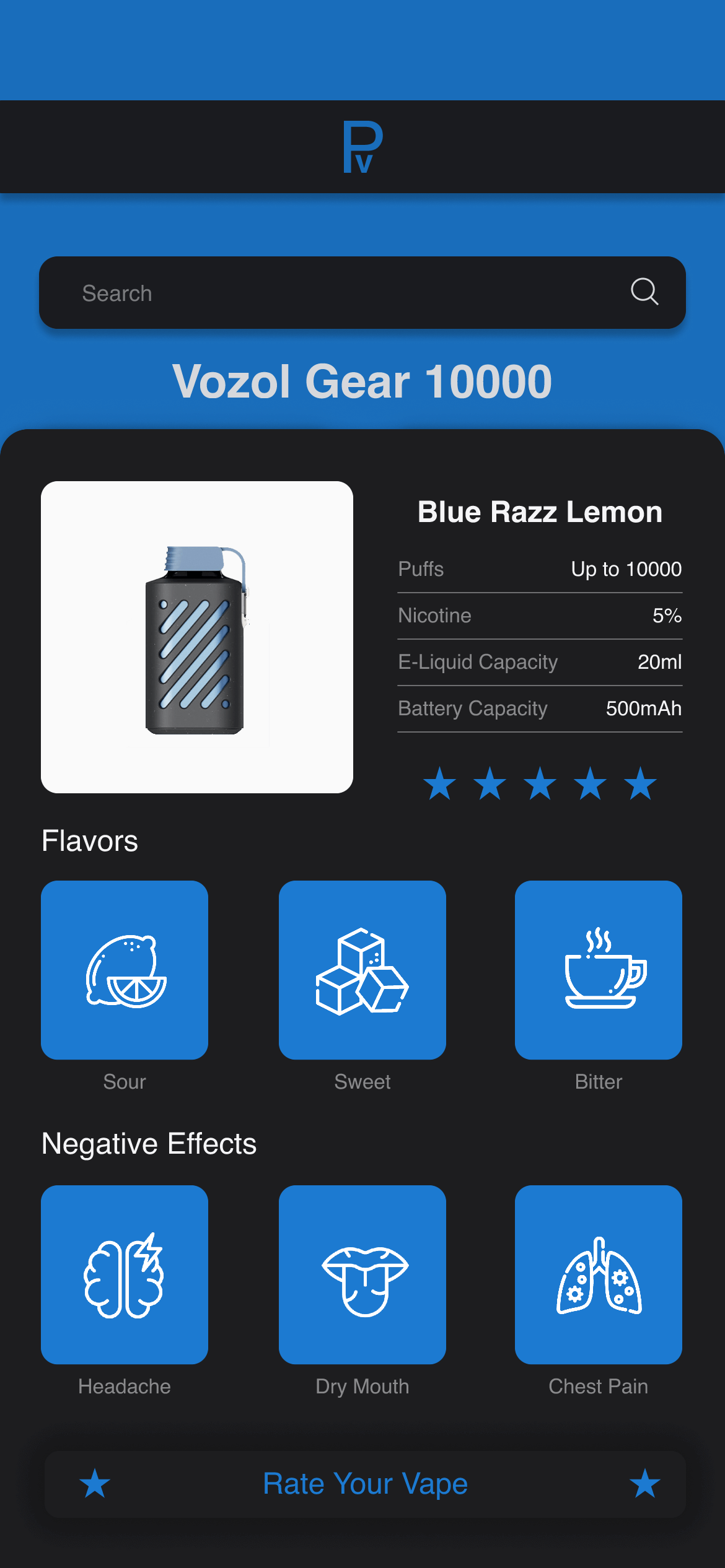The image size is (725, 1568).
Task: Select the Sour flavor tile
Action: [x=125, y=970]
